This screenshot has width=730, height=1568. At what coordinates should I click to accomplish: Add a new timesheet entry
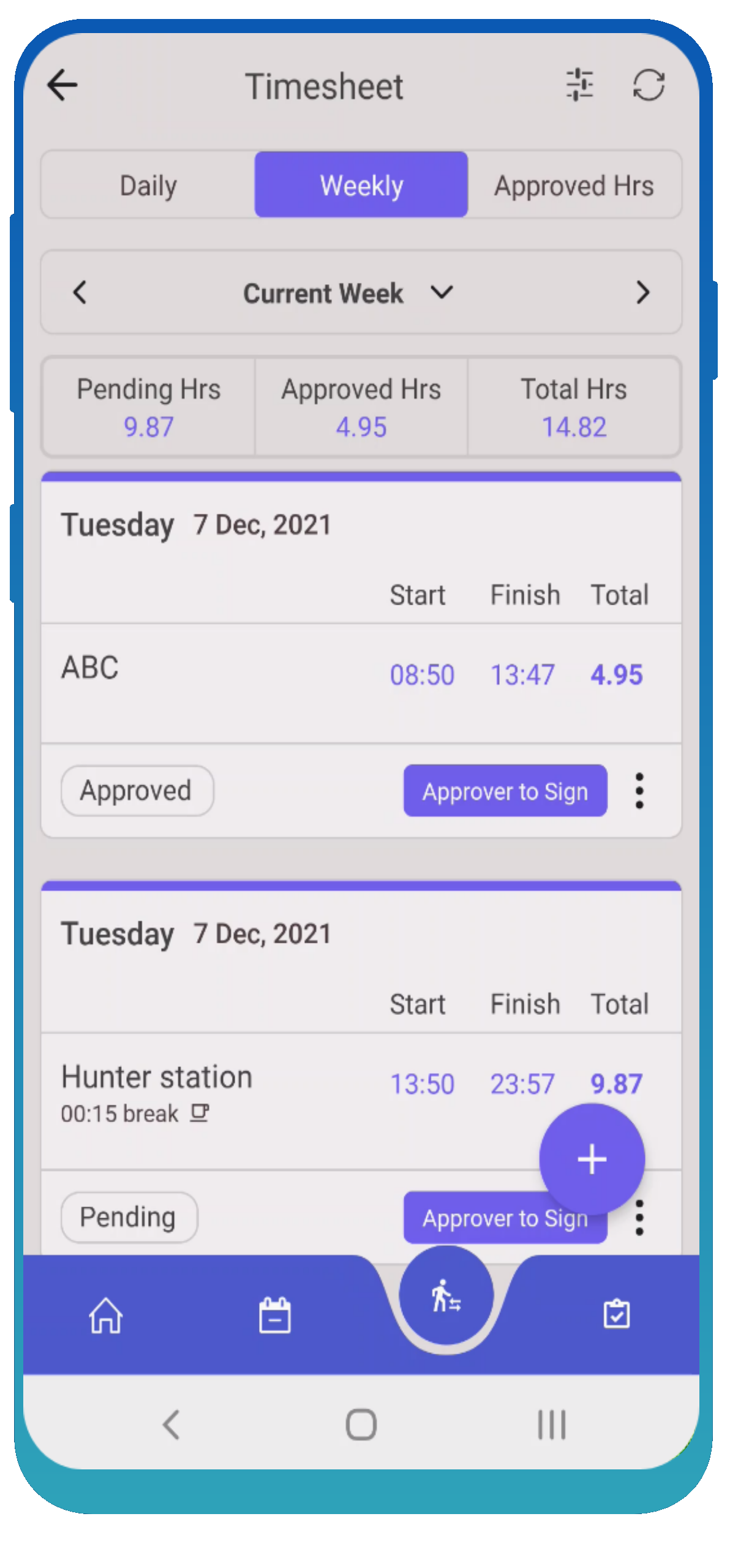click(592, 1158)
